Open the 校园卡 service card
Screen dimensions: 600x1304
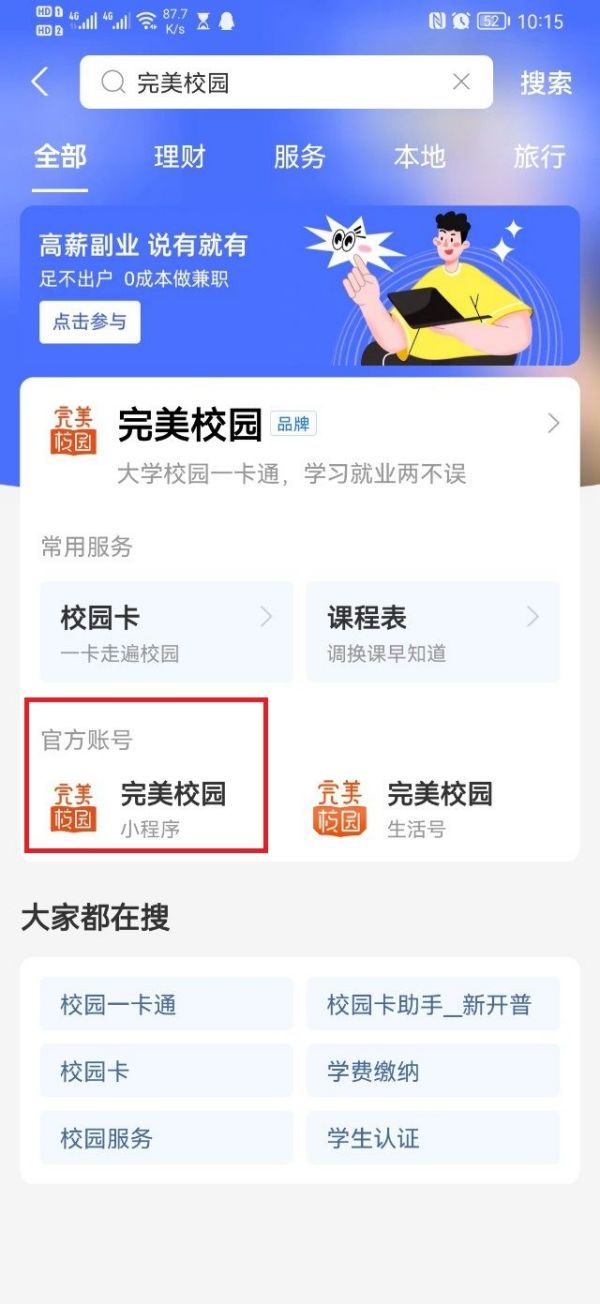[166, 632]
